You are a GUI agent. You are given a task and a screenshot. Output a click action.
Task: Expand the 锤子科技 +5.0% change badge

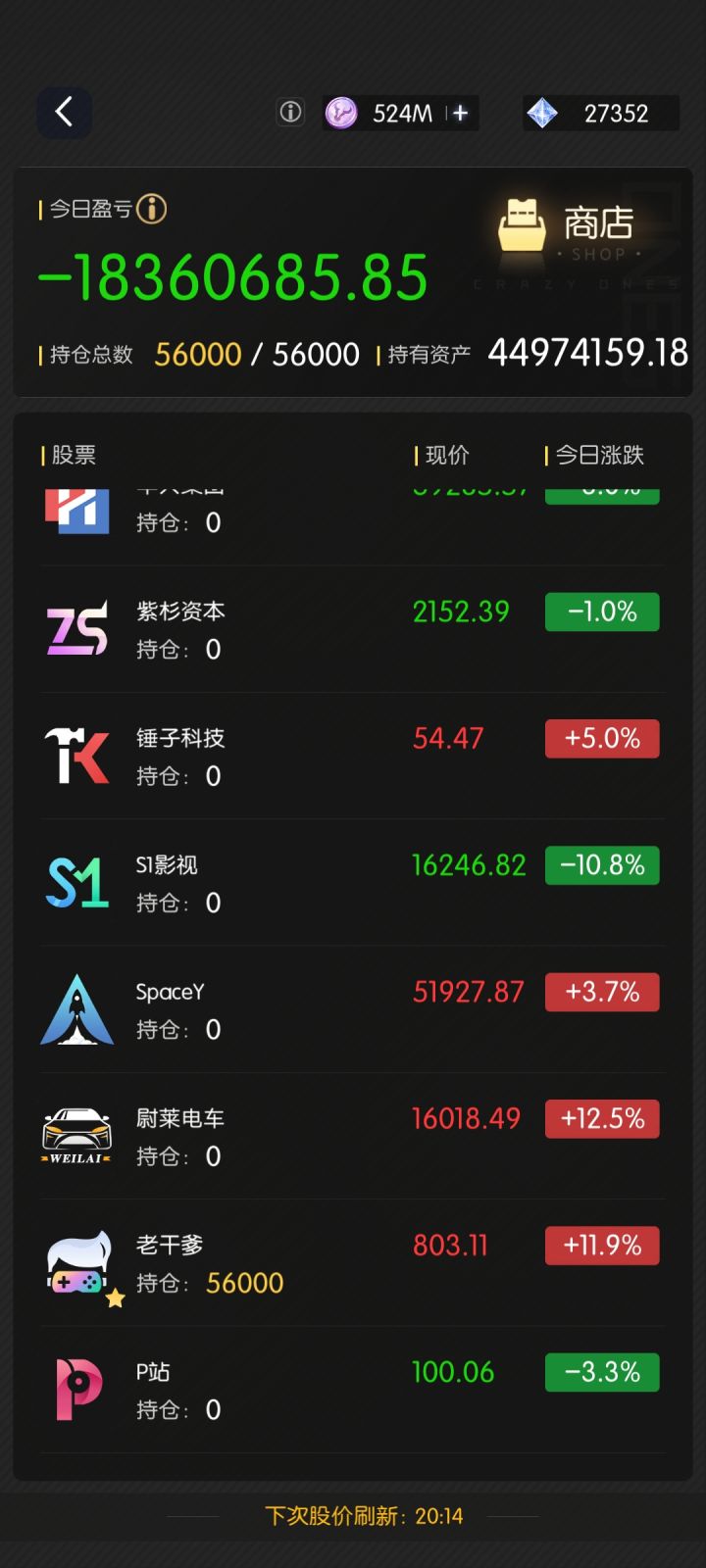point(601,738)
